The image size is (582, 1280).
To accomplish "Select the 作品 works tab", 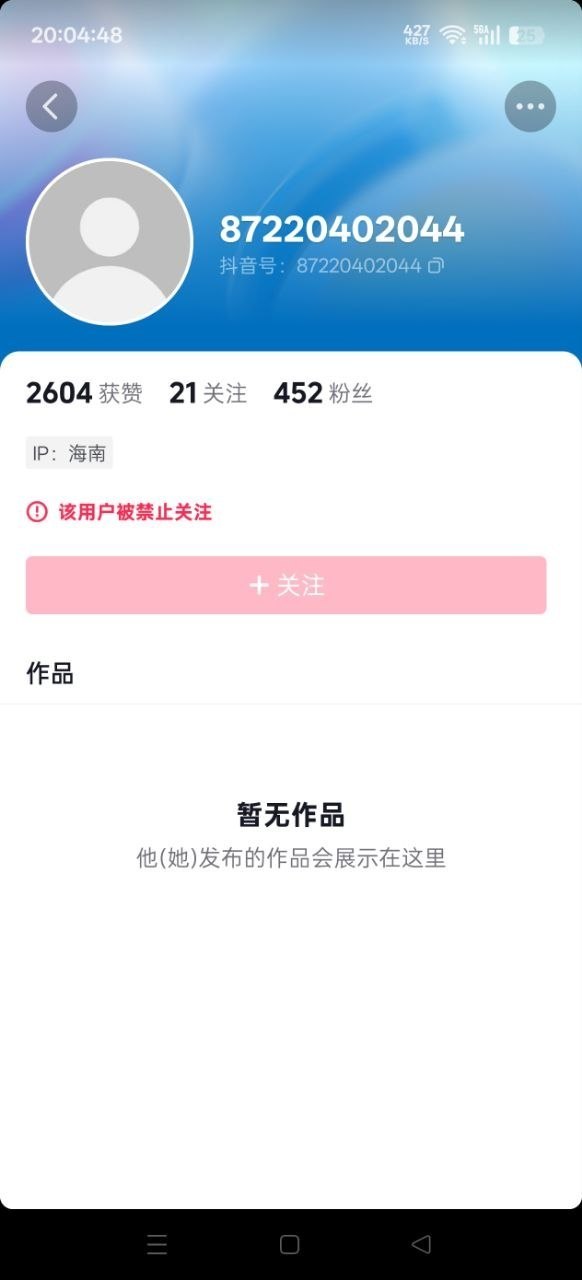I will click(x=50, y=673).
